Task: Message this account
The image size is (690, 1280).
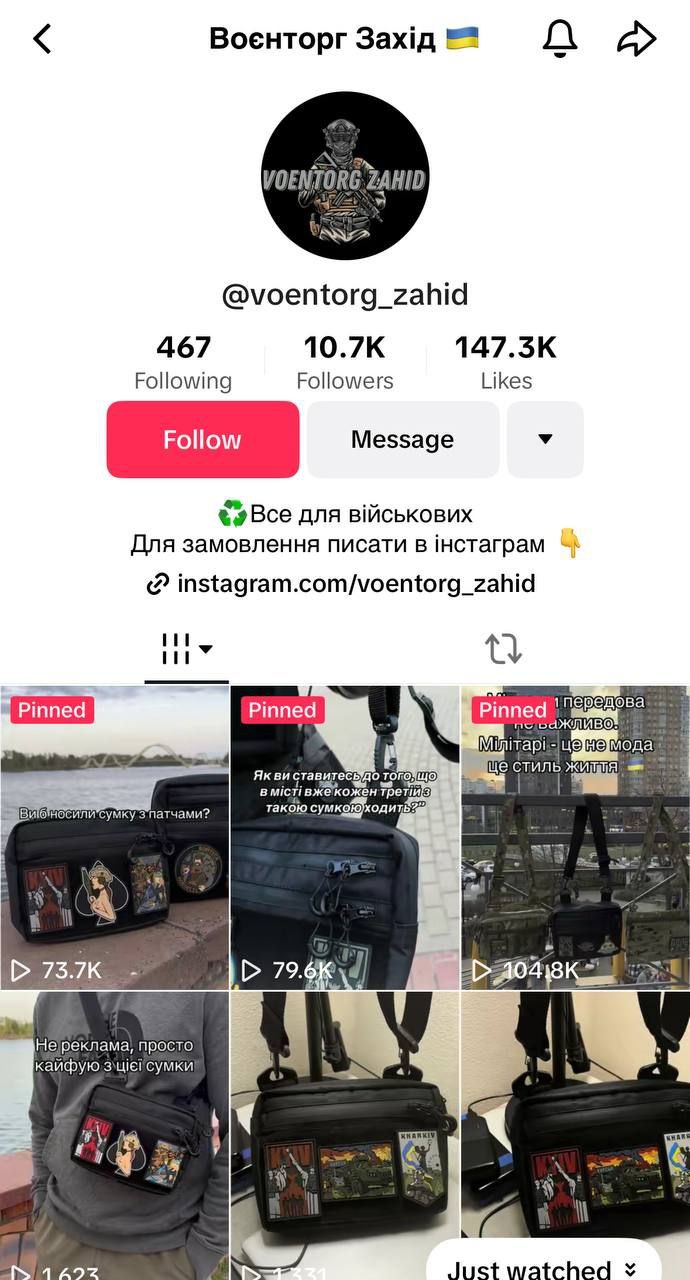Action: click(x=402, y=440)
